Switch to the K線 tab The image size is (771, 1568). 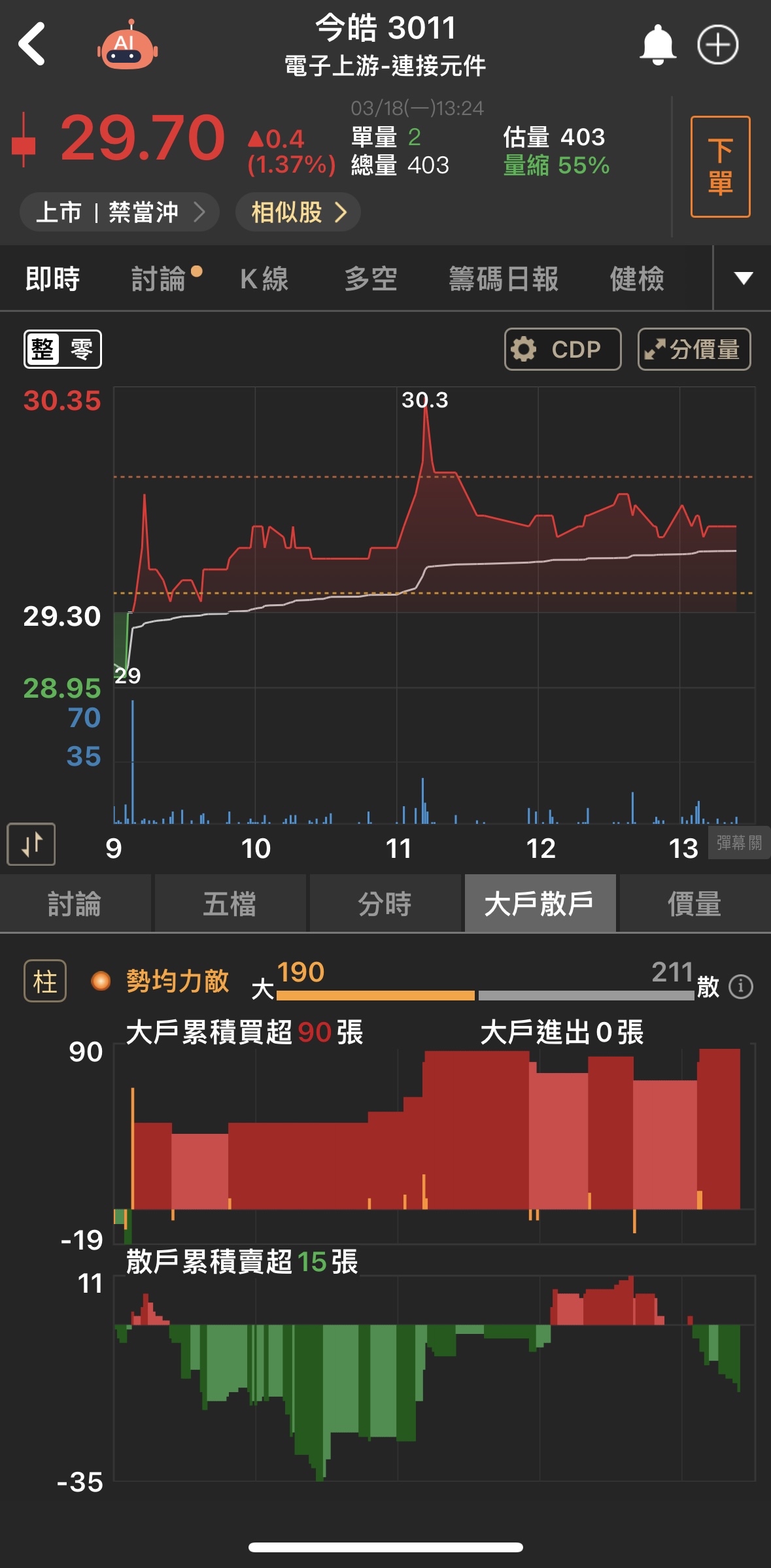click(x=264, y=279)
